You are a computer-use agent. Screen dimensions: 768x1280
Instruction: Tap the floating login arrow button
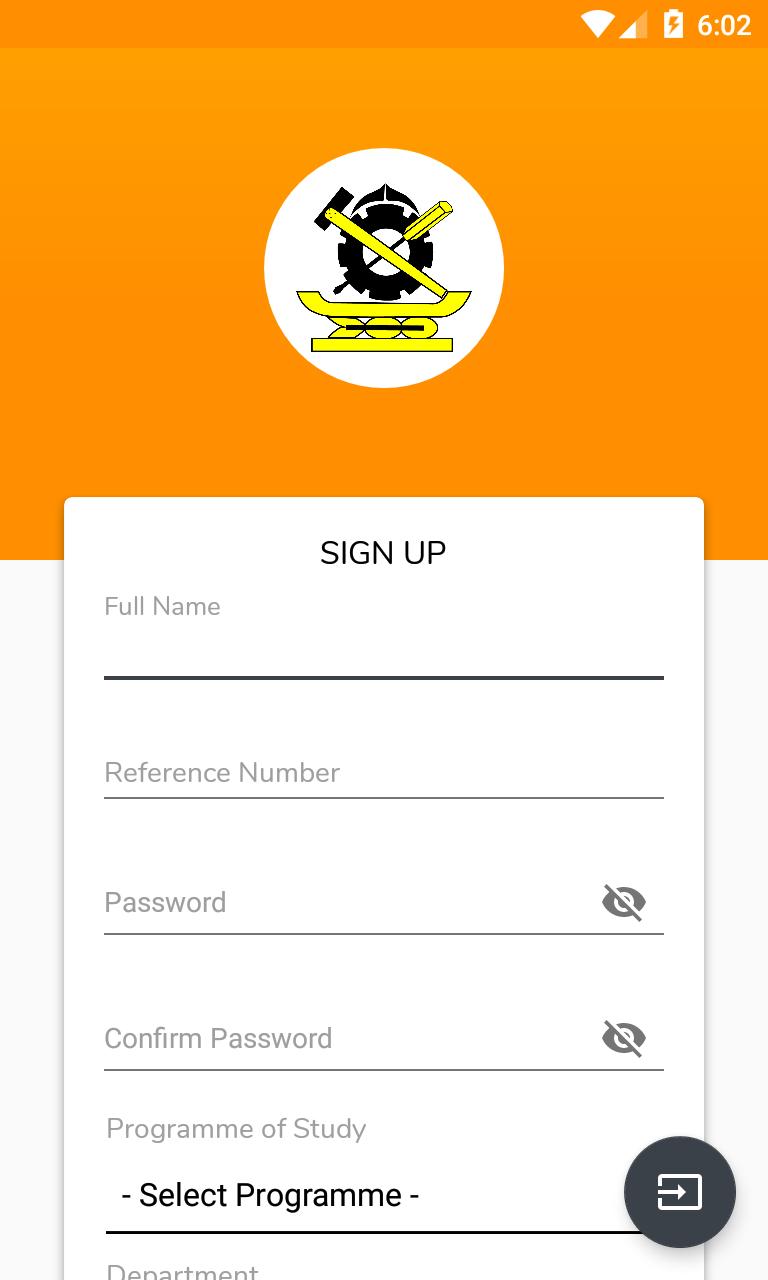pyautogui.click(x=680, y=1192)
